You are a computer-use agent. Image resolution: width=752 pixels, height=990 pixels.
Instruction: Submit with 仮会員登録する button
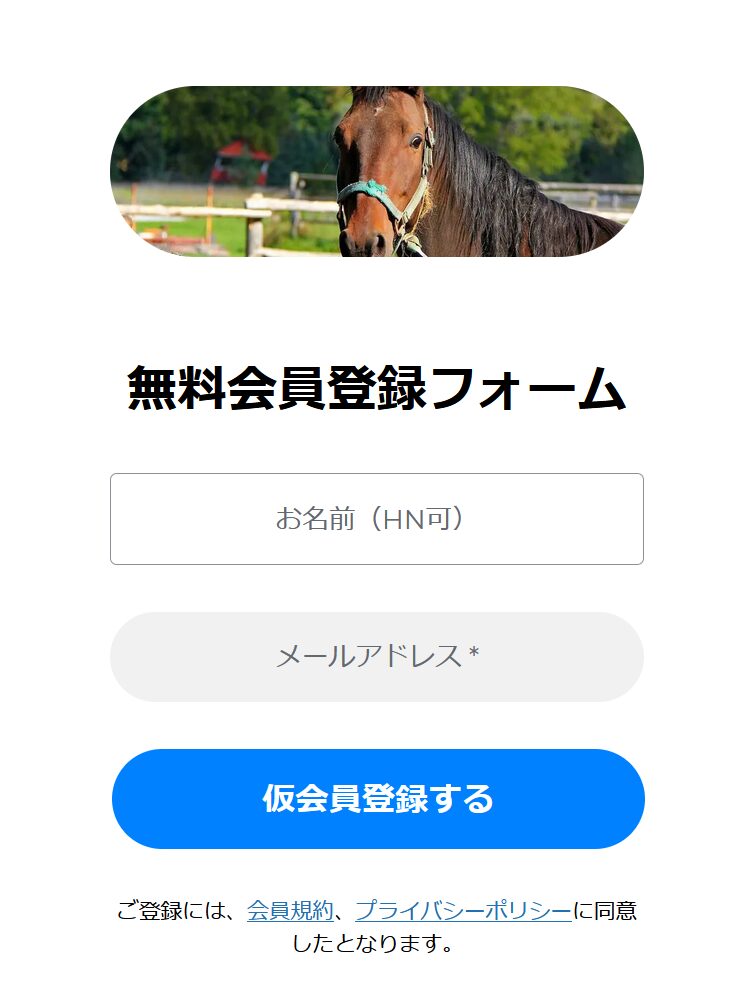(x=377, y=799)
